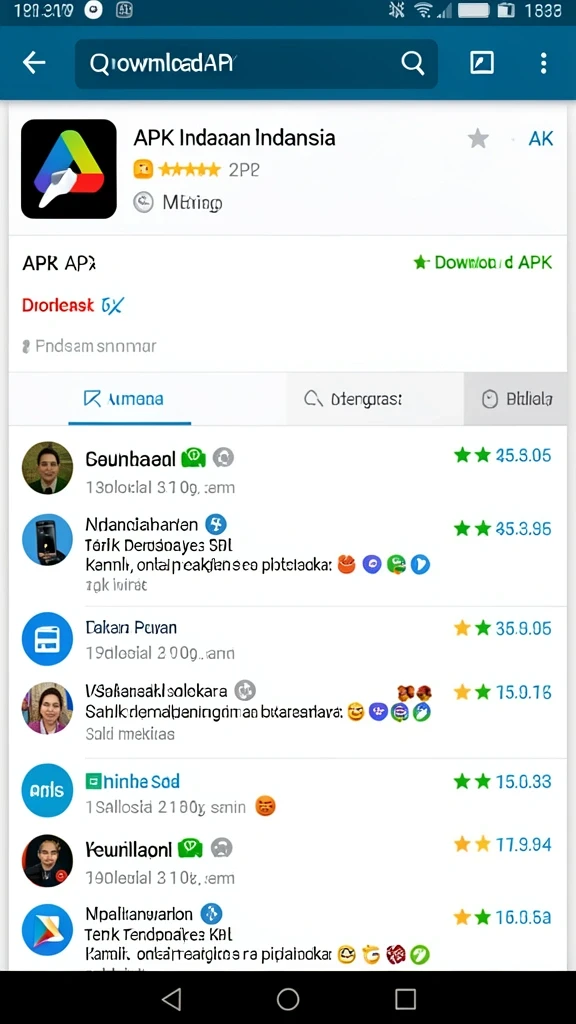Viewport: 576px width, 1024px height.
Task: Tap the home button in the navigation bar
Action: click(288, 999)
